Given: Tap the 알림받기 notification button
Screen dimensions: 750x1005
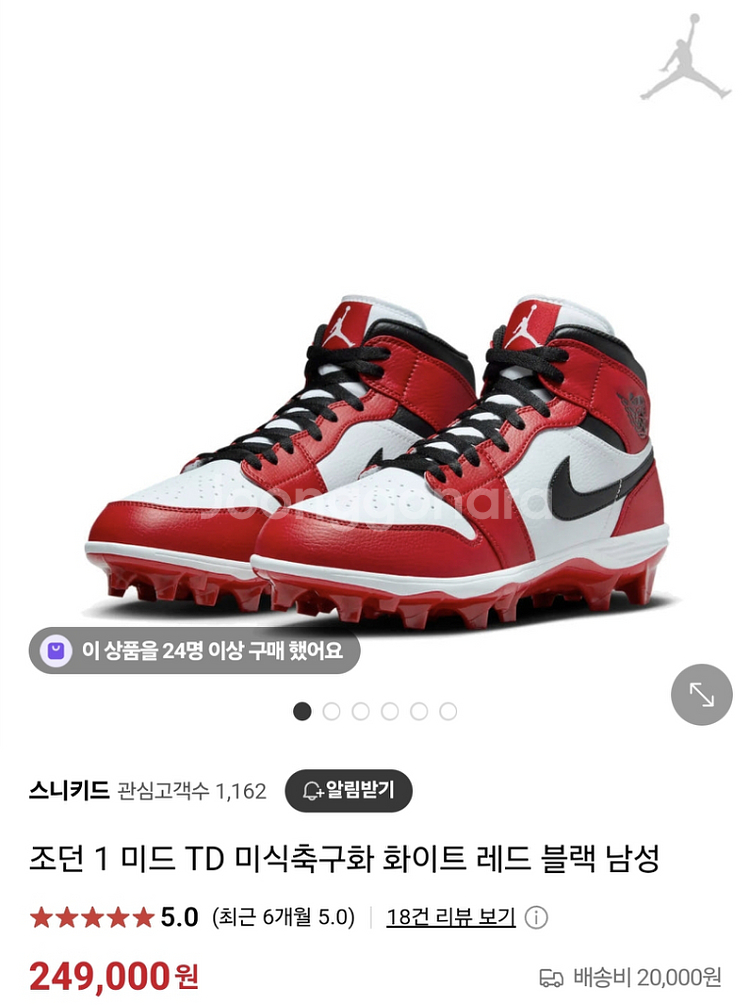Looking at the screenshot, I should point(348,791).
